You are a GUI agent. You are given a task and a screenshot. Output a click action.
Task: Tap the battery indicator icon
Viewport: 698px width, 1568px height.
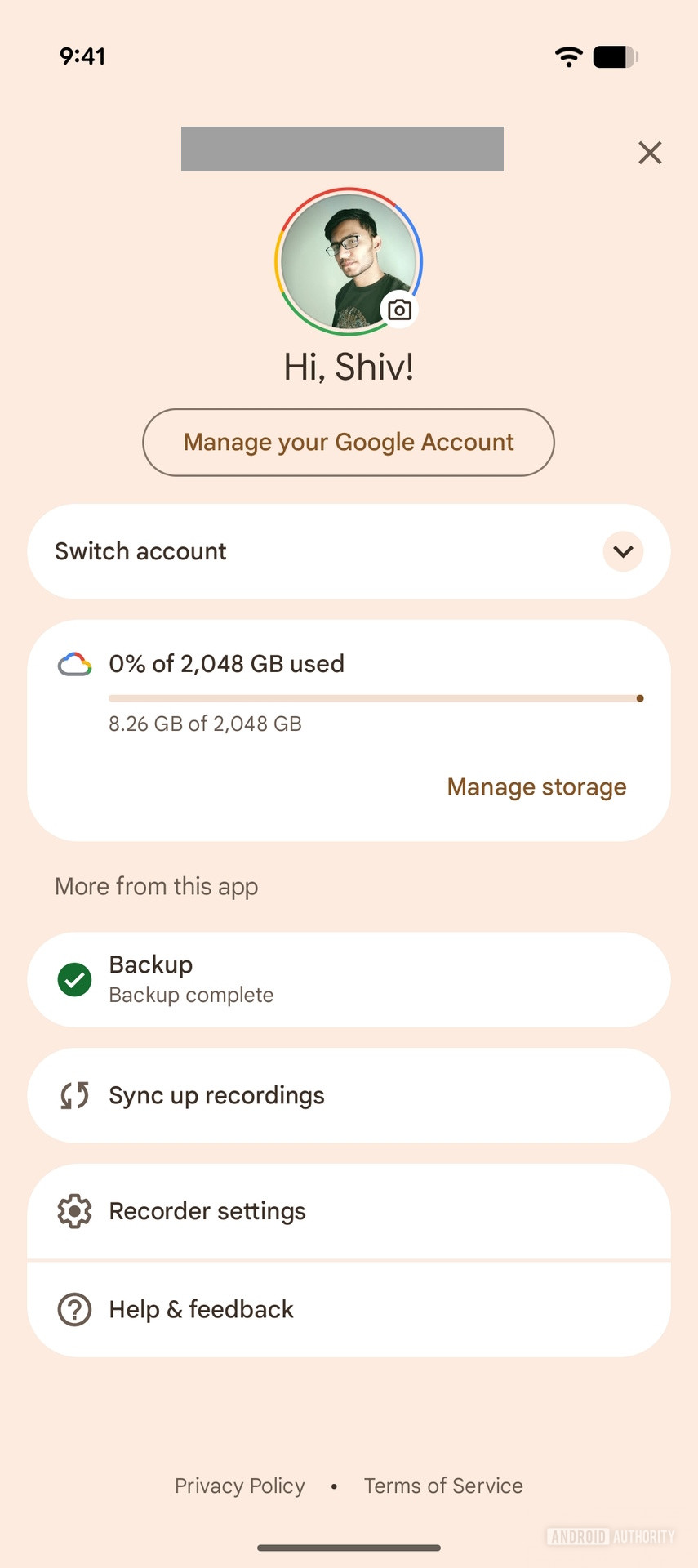(615, 56)
